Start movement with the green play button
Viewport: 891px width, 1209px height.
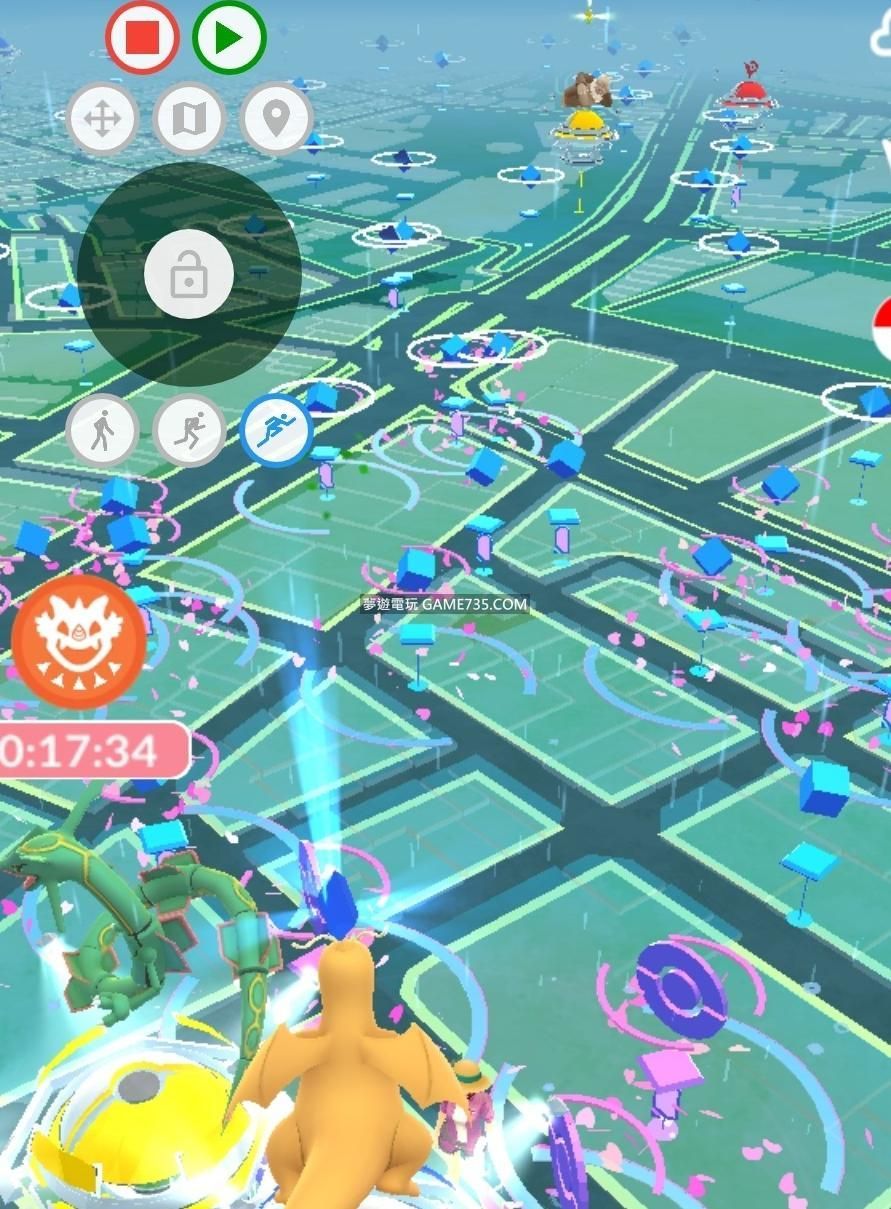[229, 38]
